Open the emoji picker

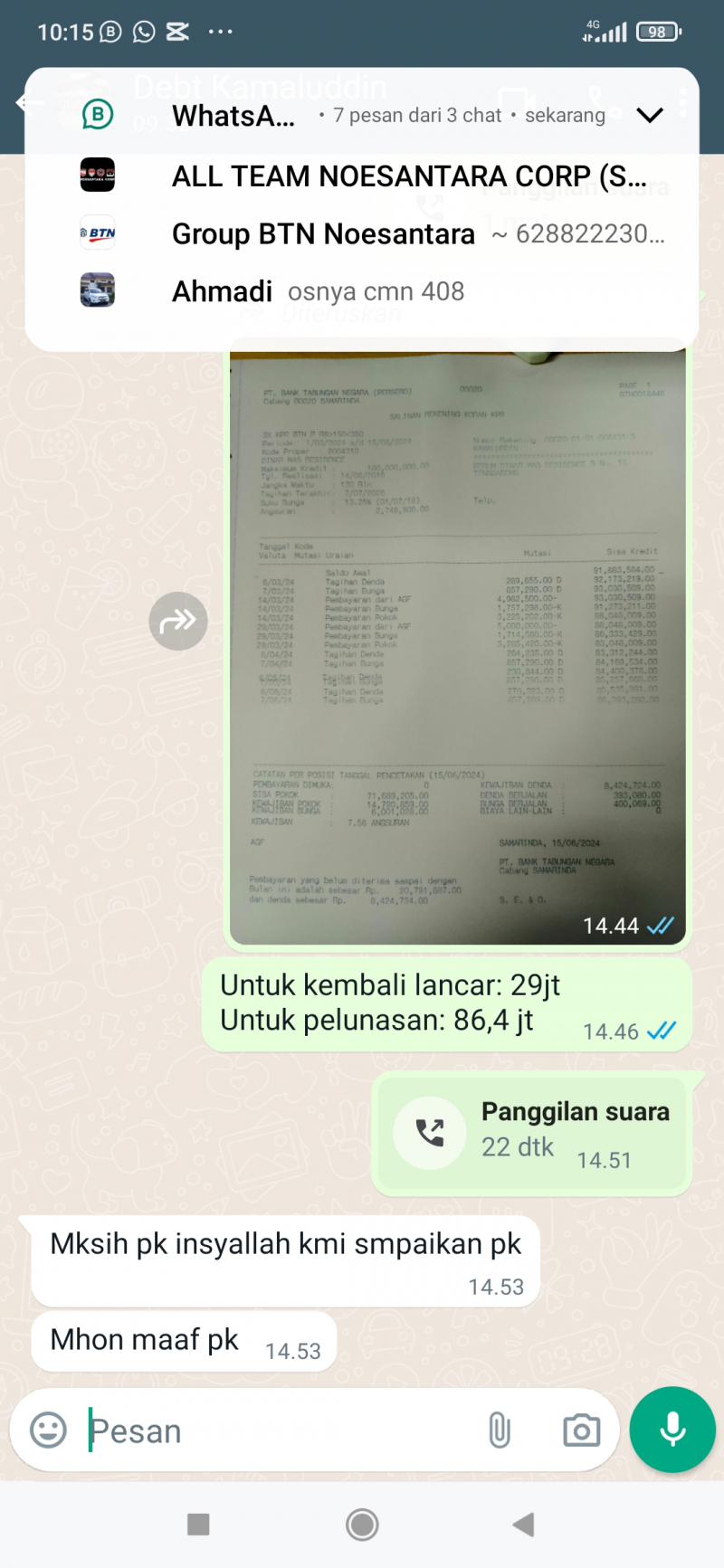click(x=48, y=1430)
